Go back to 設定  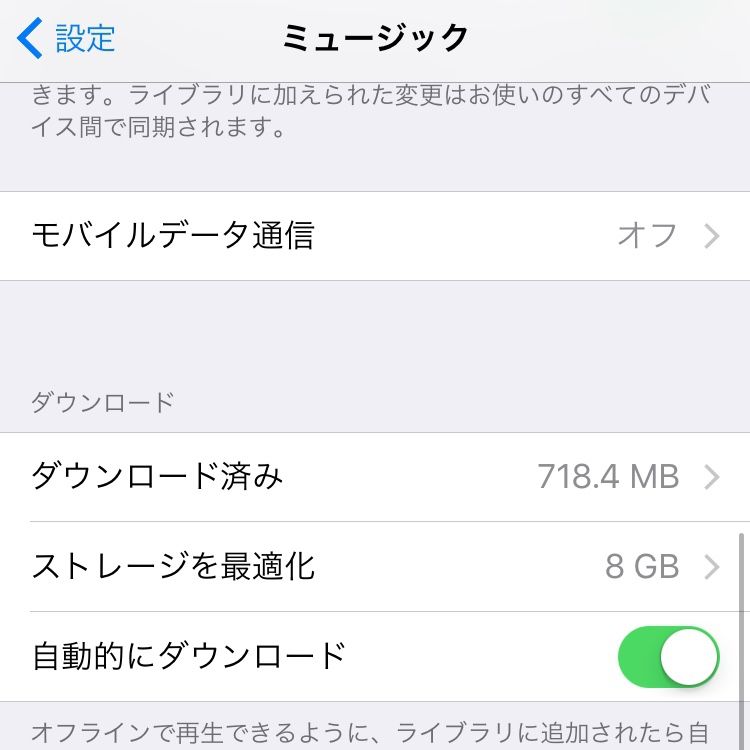pyautogui.click(x=66, y=39)
